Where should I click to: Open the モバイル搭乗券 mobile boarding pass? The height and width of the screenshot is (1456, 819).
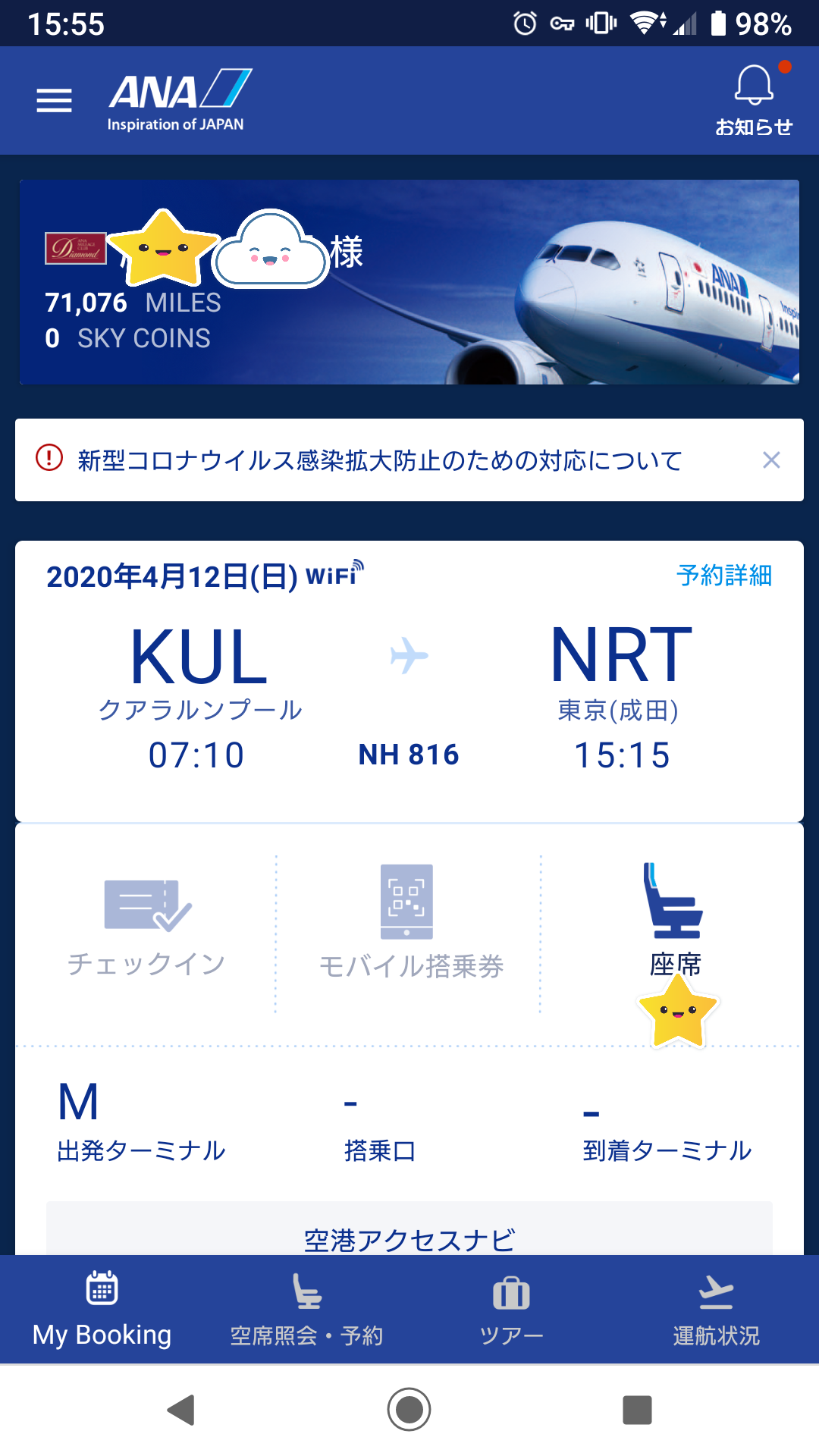click(410, 927)
